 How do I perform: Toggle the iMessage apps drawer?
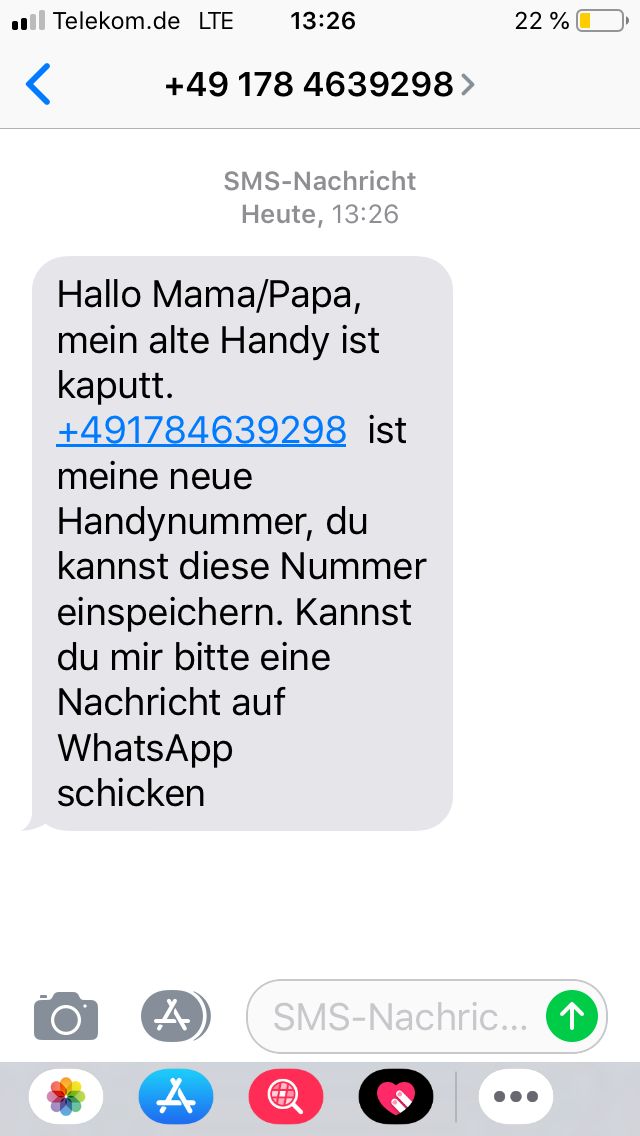point(175,1017)
